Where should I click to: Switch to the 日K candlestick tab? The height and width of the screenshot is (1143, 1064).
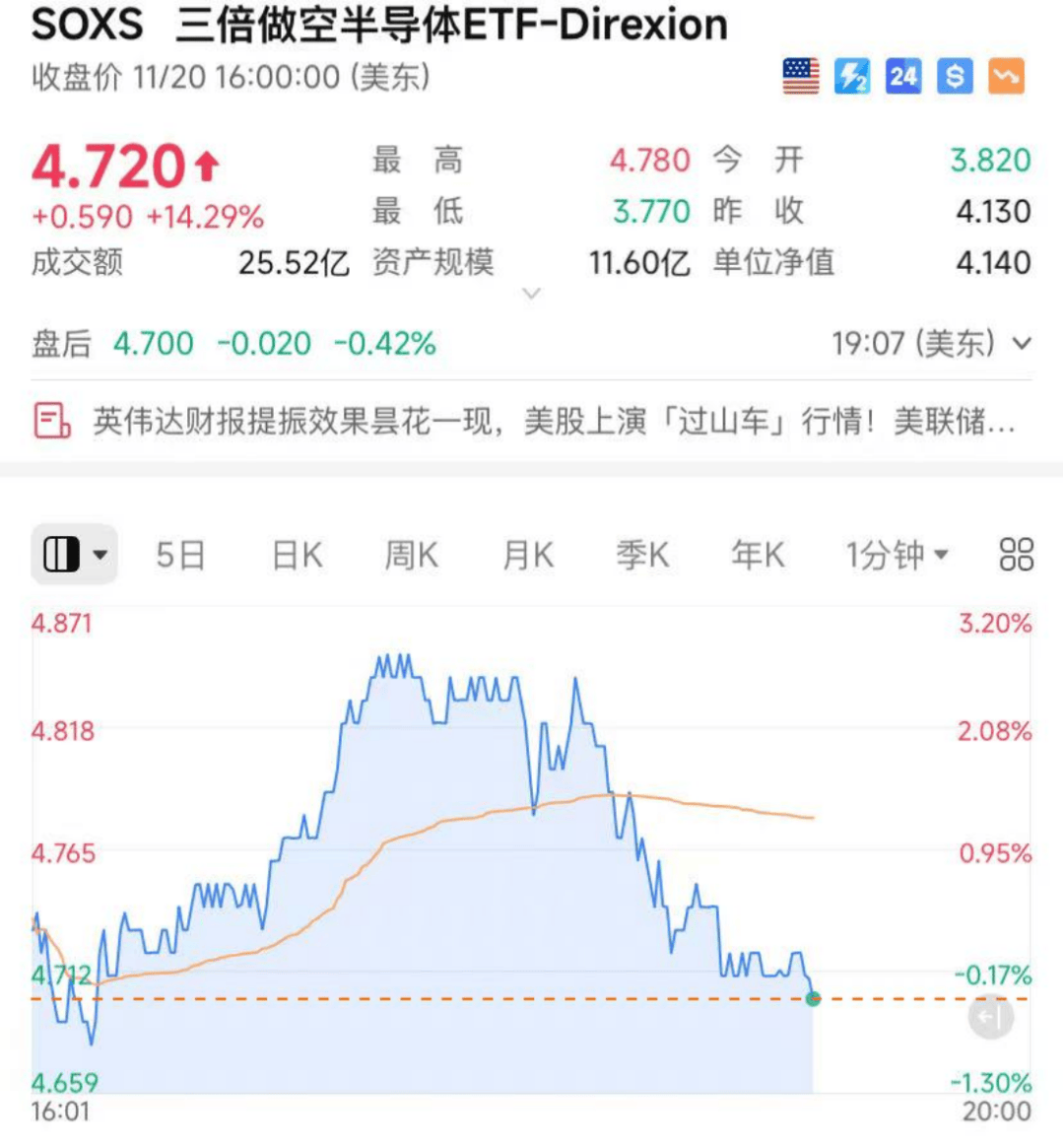pos(296,555)
